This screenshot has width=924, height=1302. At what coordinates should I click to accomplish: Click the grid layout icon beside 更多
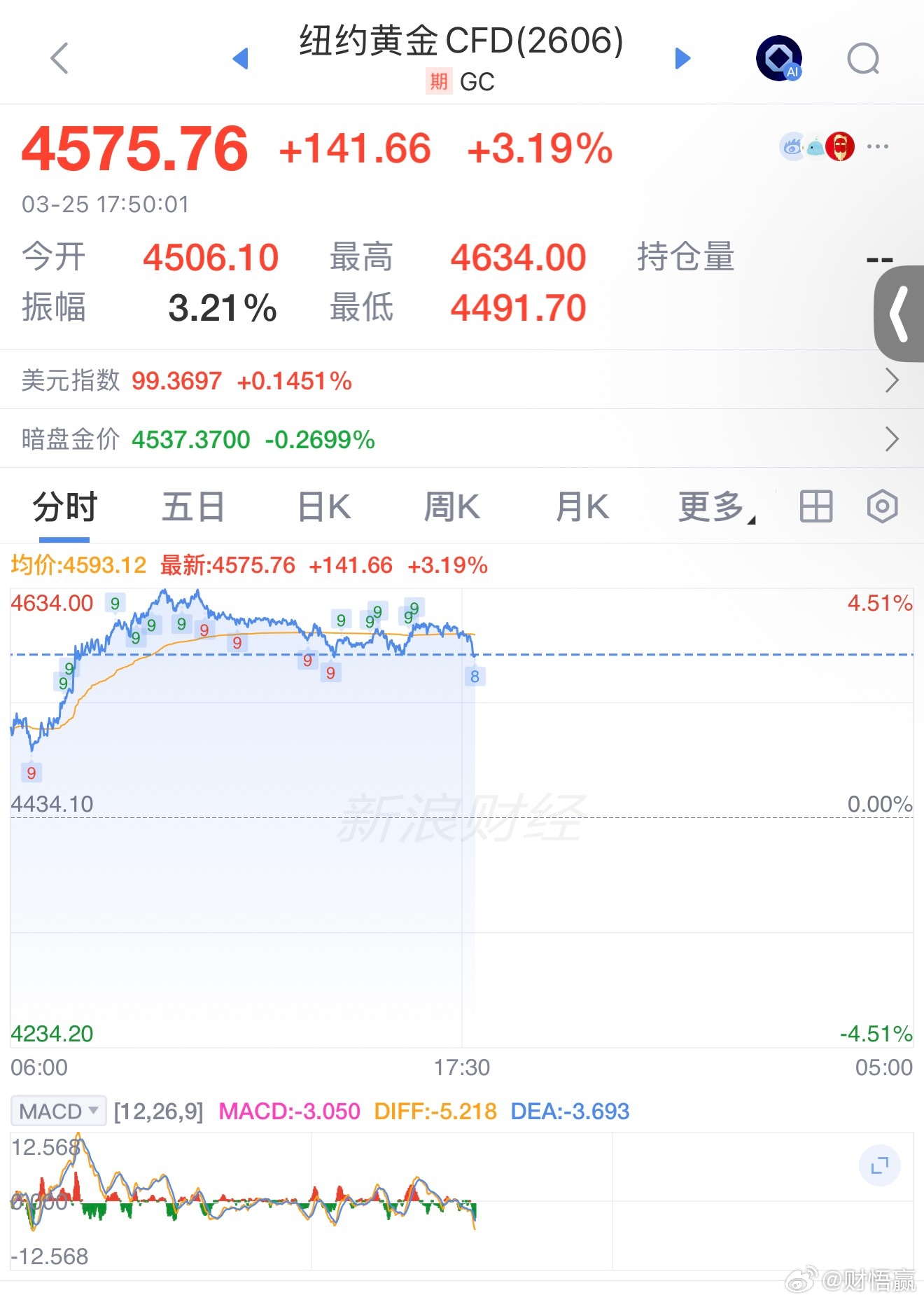click(x=816, y=506)
